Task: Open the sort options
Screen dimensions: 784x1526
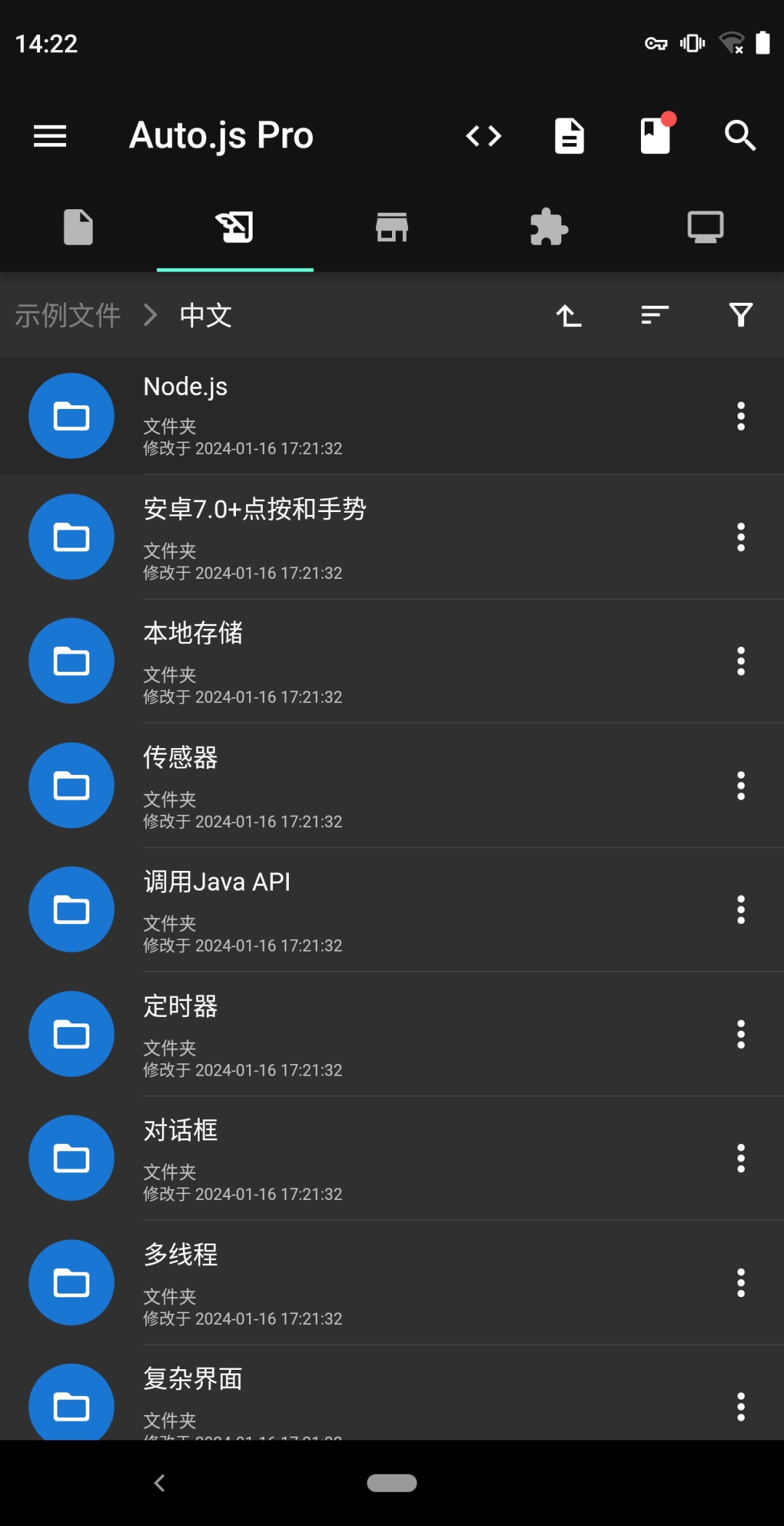Action: click(x=655, y=315)
